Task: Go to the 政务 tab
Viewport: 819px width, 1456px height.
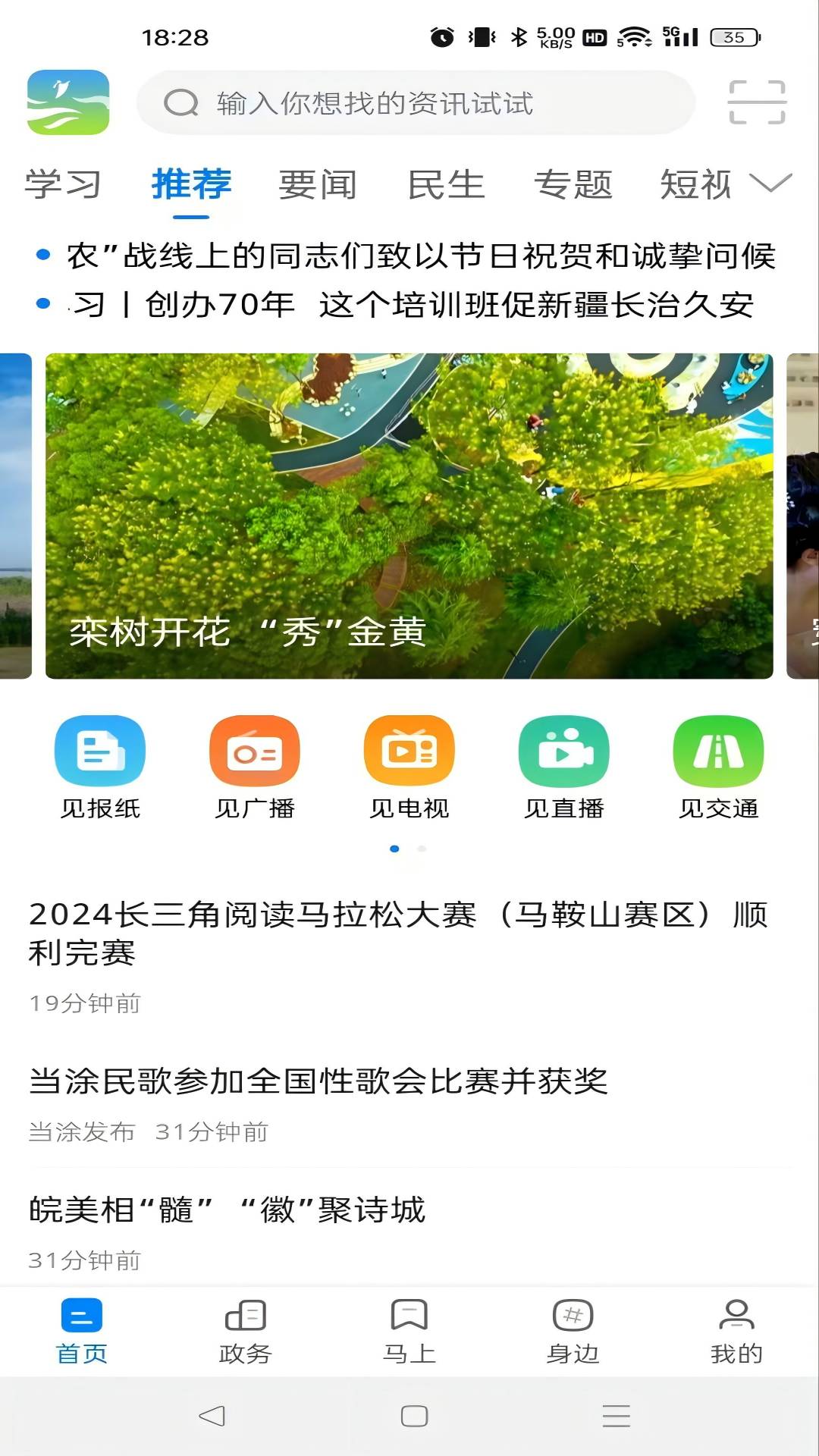Action: pyautogui.click(x=245, y=1331)
